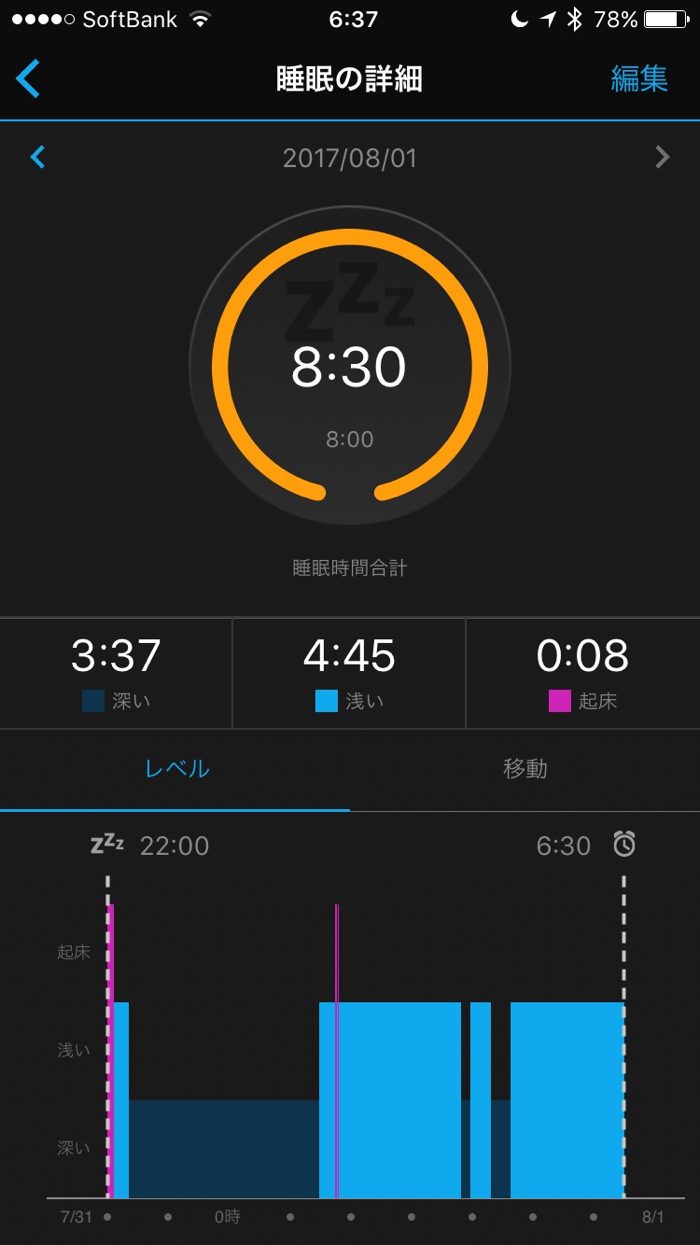The image size is (700, 1245).
Task: Switch to the 移動 tab
Action: (x=524, y=769)
